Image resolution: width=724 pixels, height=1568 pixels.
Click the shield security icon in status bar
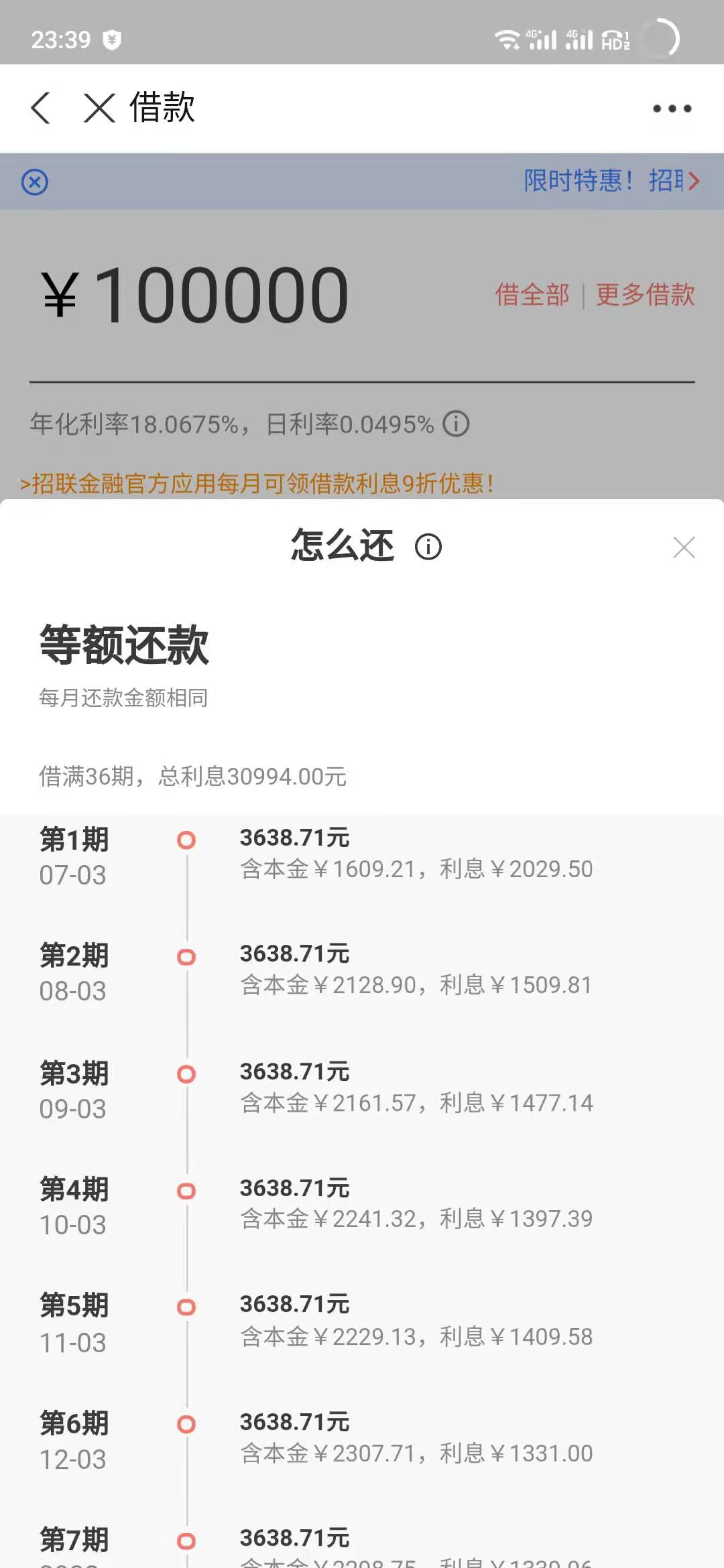(x=113, y=40)
